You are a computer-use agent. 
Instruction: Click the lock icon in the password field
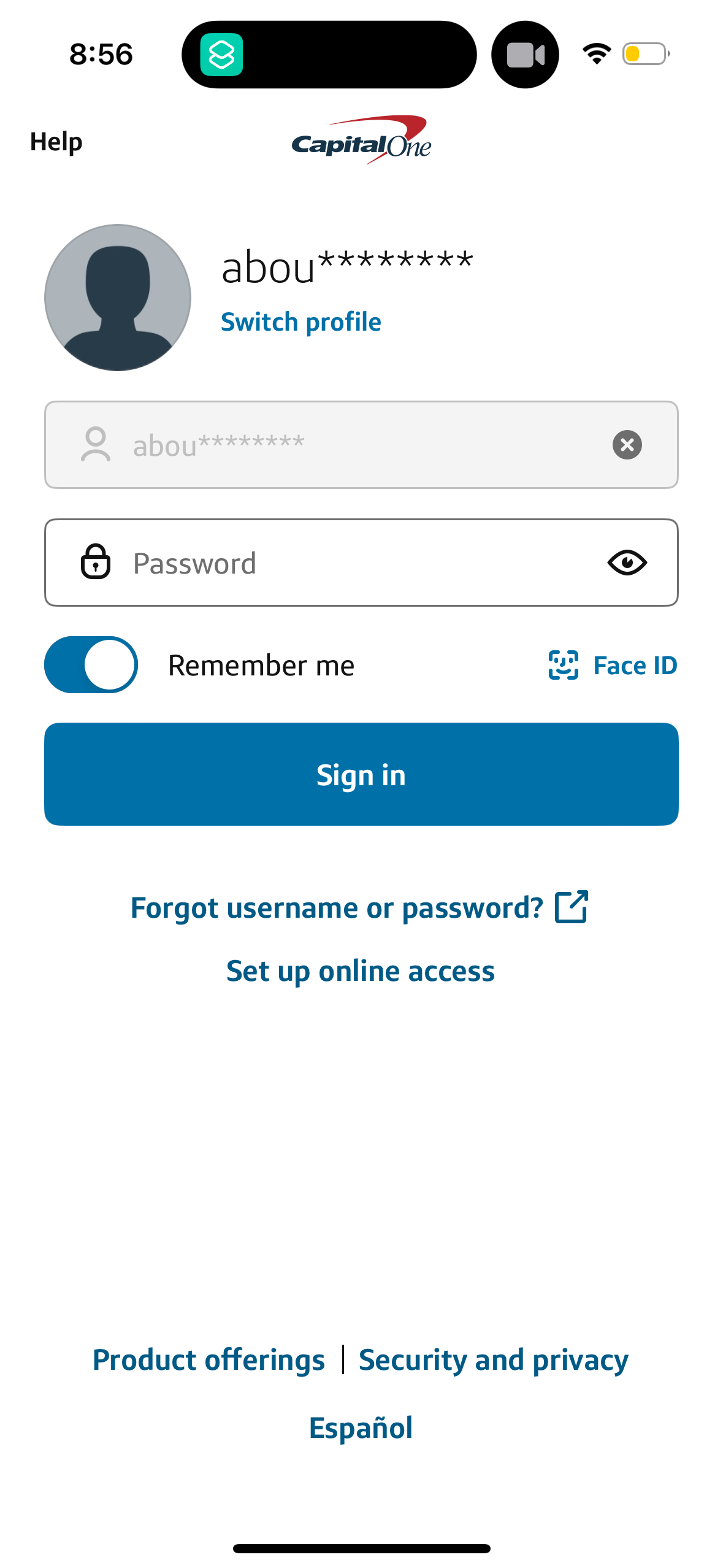[96, 562]
